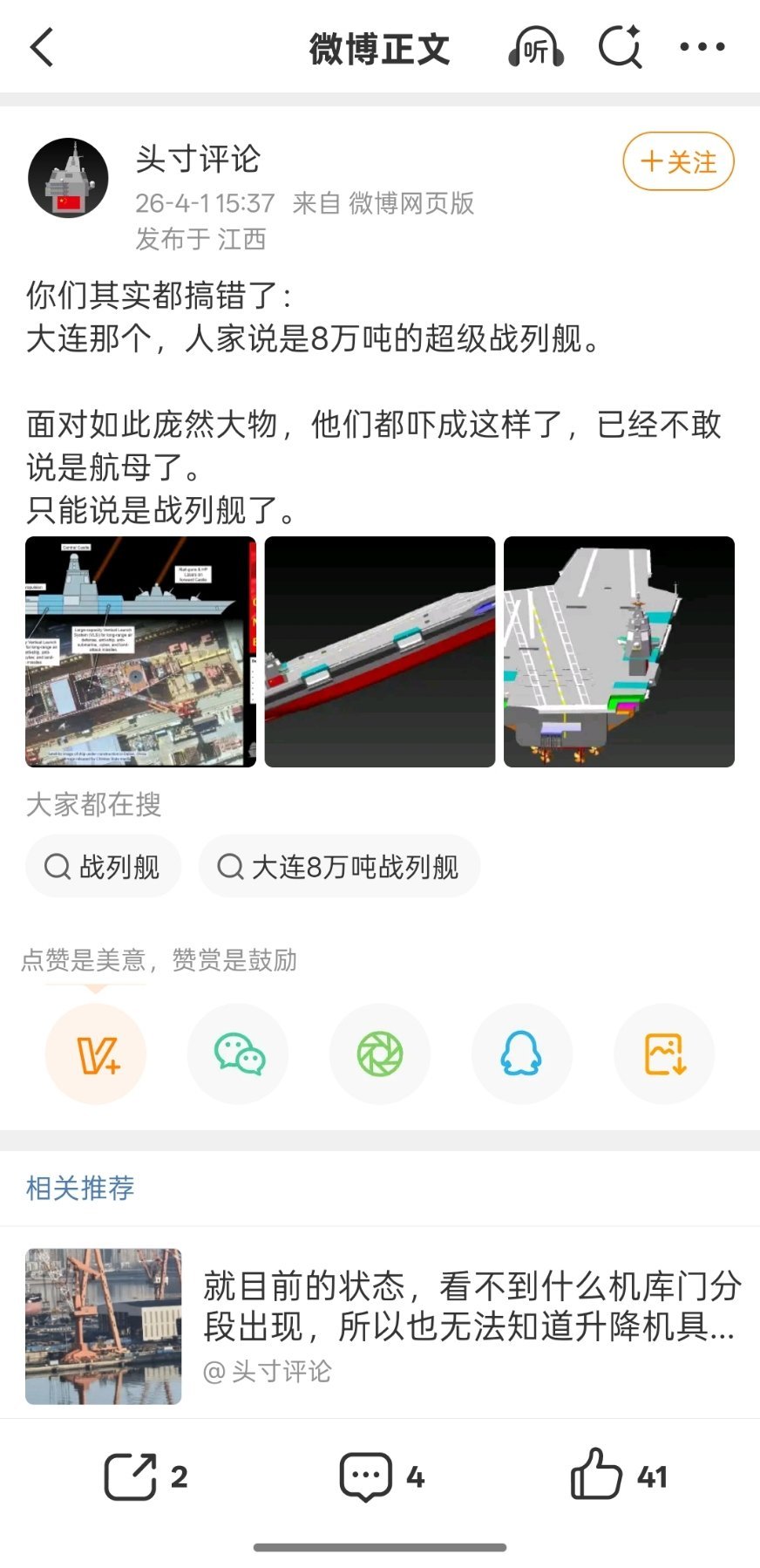Search the 战列舰 trending chip

pyautogui.click(x=103, y=866)
